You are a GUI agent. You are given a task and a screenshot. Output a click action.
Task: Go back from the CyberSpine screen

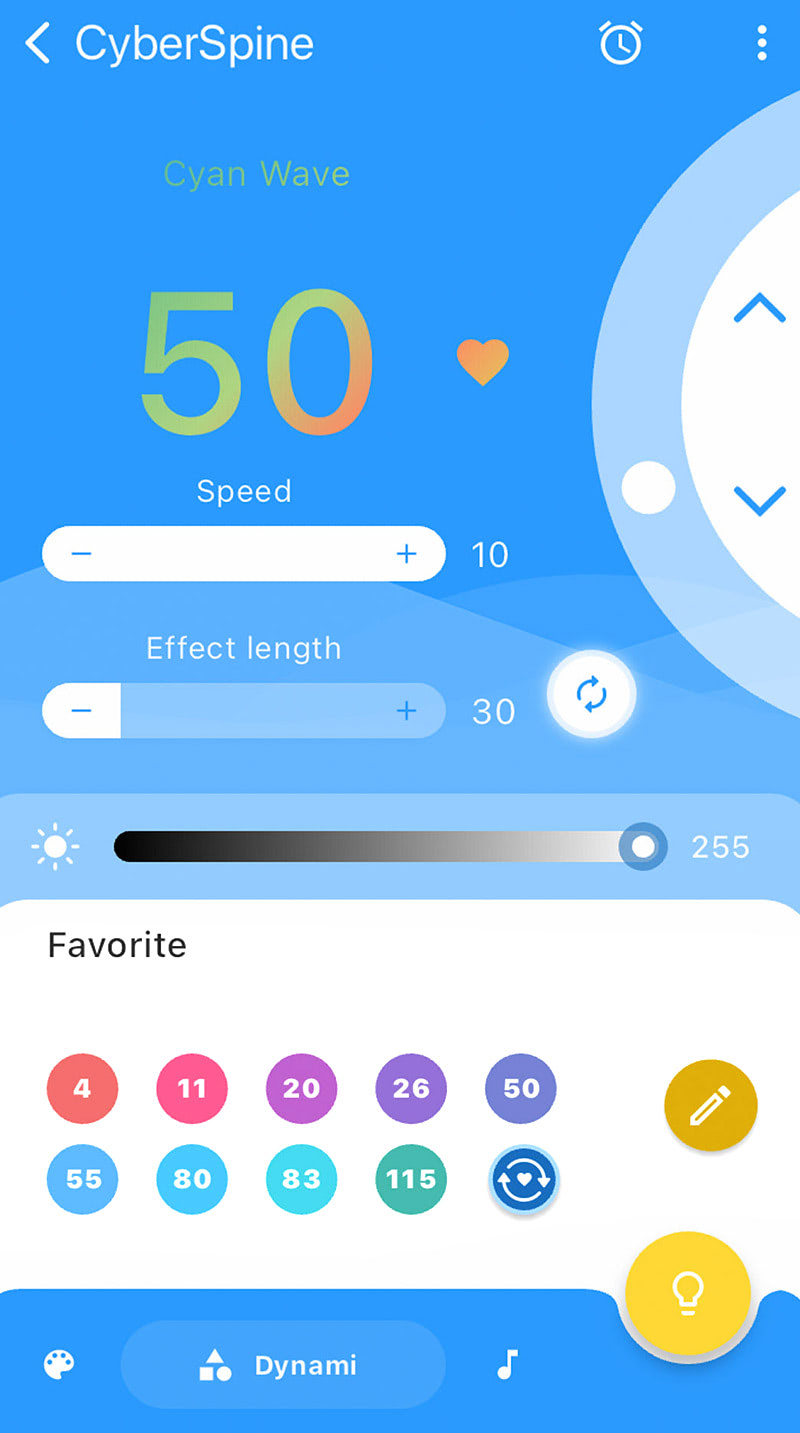pyautogui.click(x=37, y=44)
